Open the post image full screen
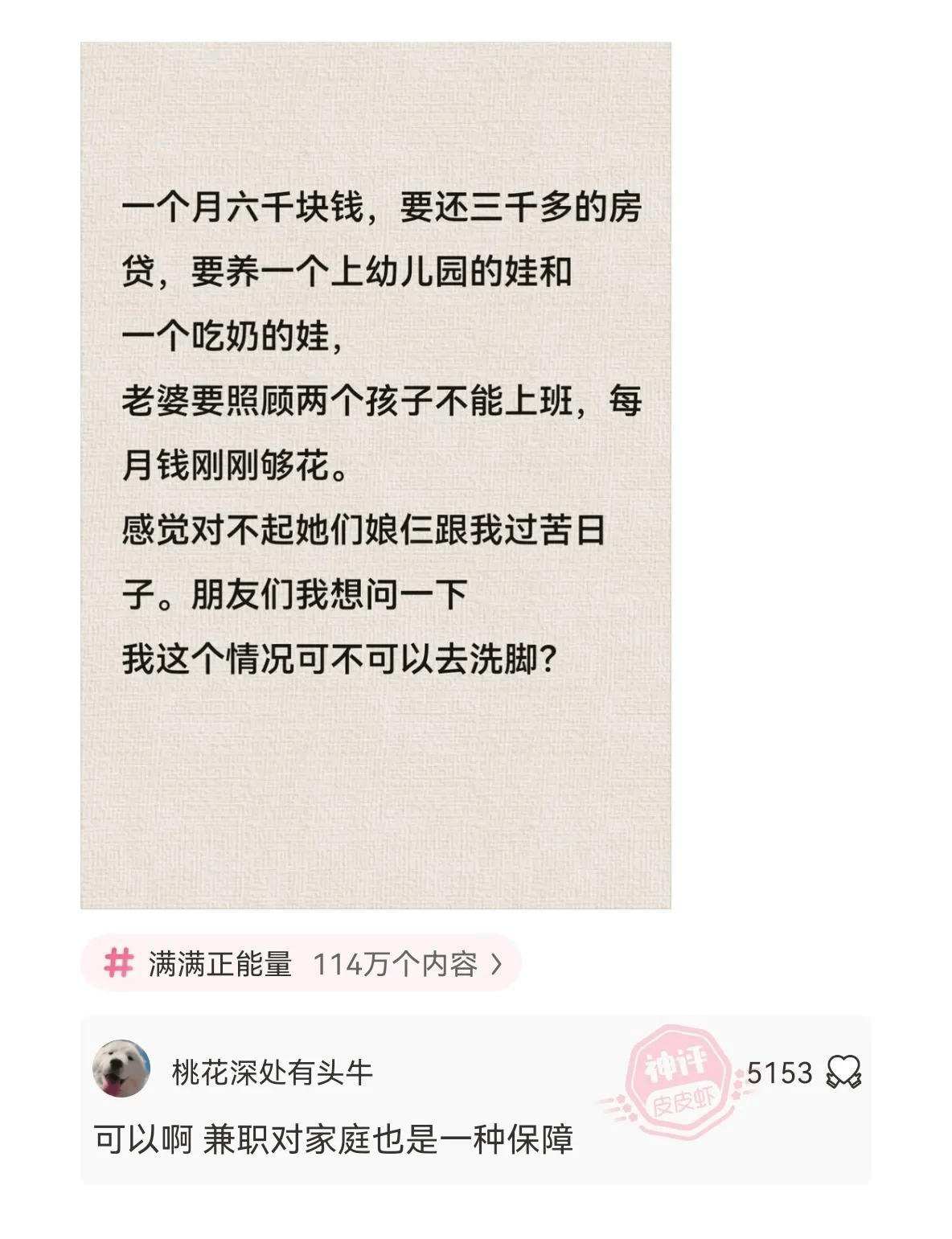The height and width of the screenshot is (1239, 952). tap(375, 474)
